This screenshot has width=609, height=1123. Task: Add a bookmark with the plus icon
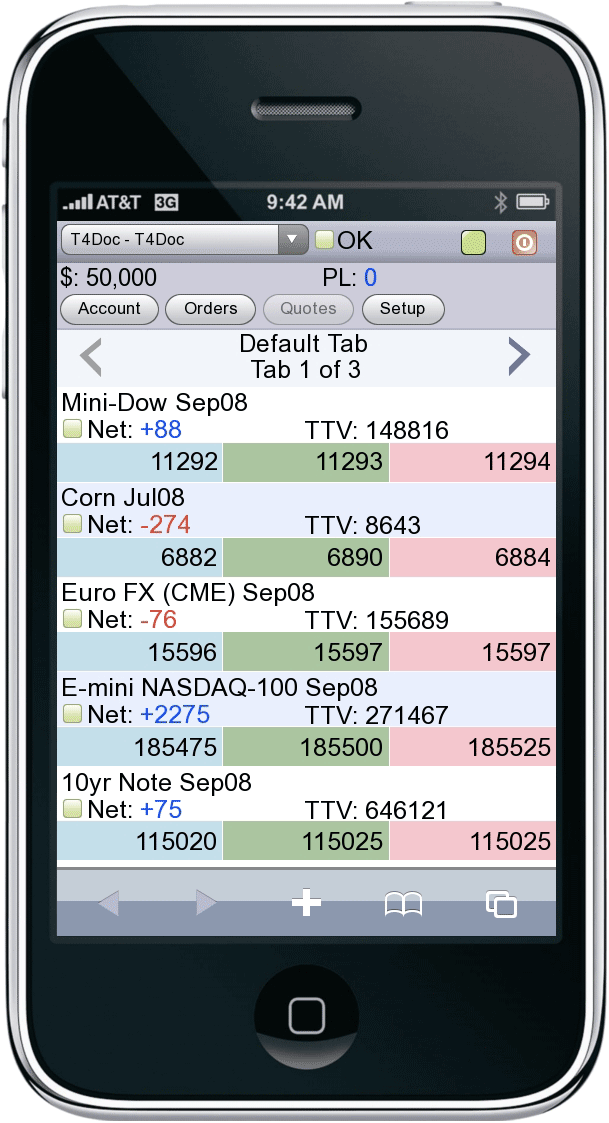tap(306, 903)
